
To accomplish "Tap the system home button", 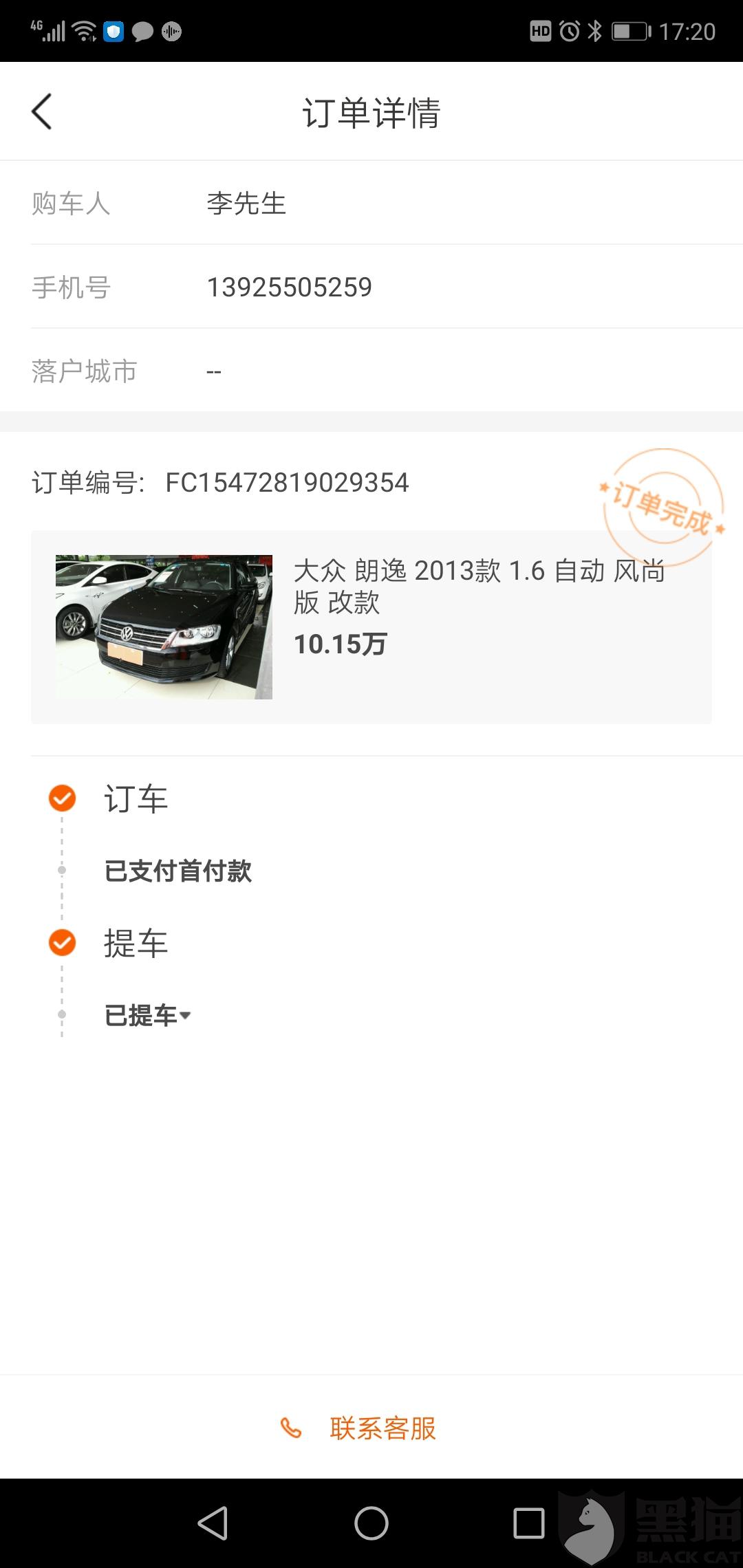I will click(371, 1523).
